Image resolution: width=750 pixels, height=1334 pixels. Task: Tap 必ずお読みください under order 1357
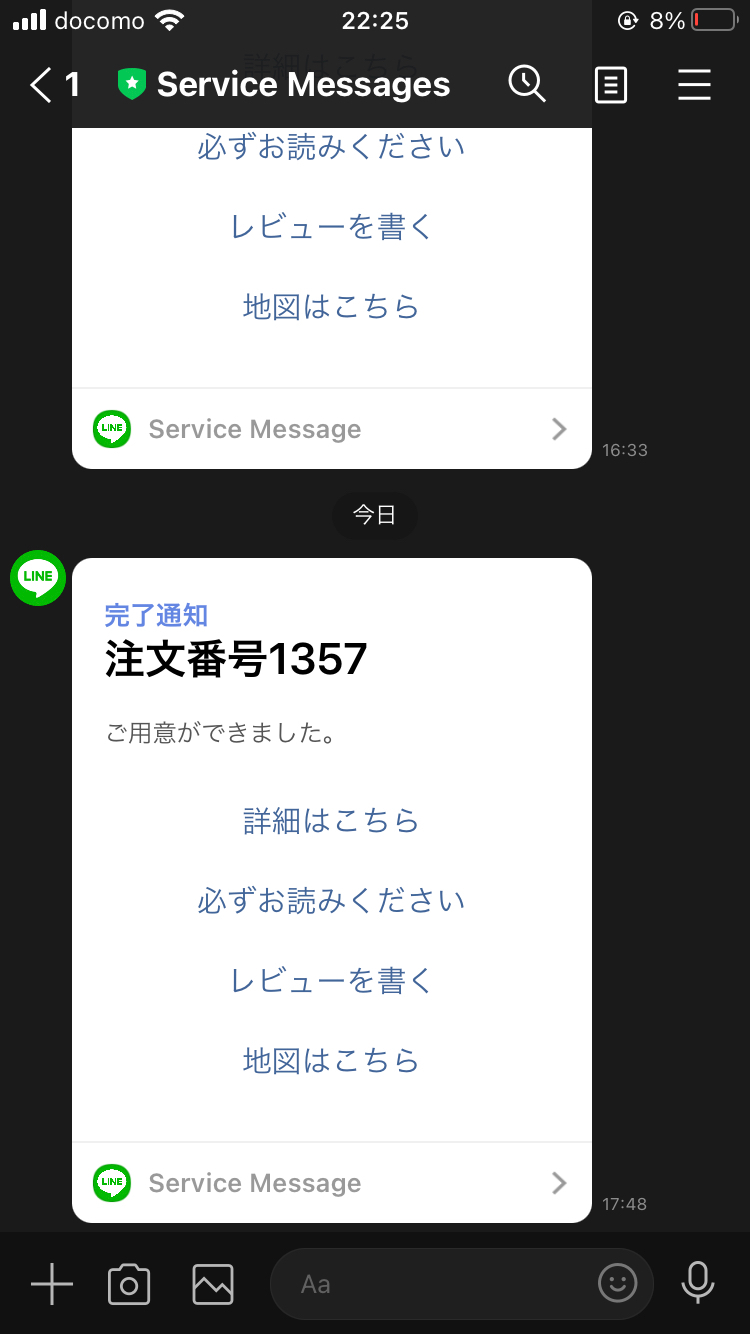tap(331, 901)
